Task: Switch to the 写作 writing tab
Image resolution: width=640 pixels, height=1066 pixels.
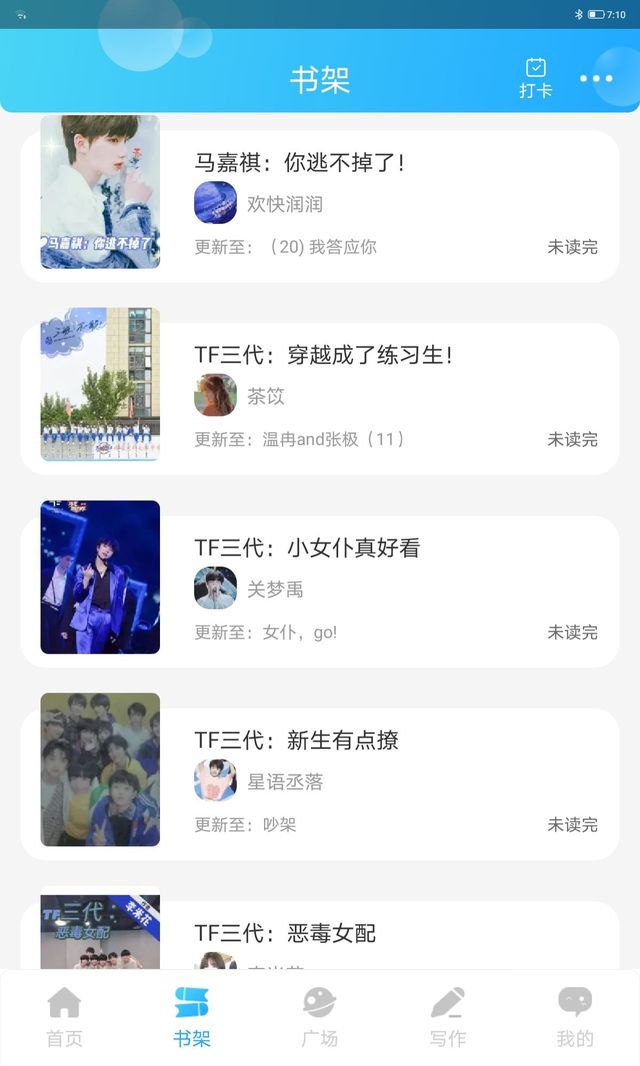Action: pos(448,1017)
